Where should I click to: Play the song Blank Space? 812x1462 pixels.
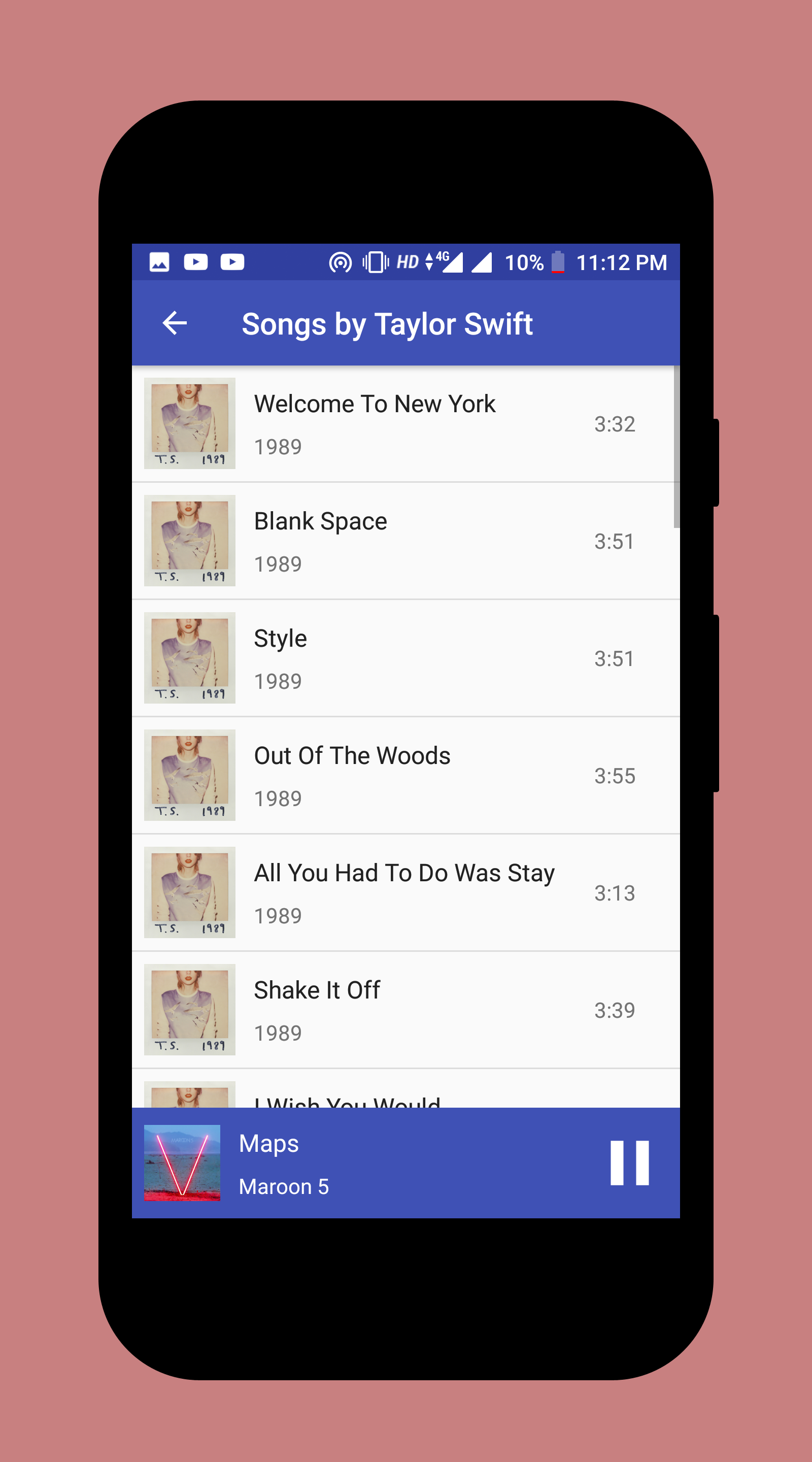[405, 541]
